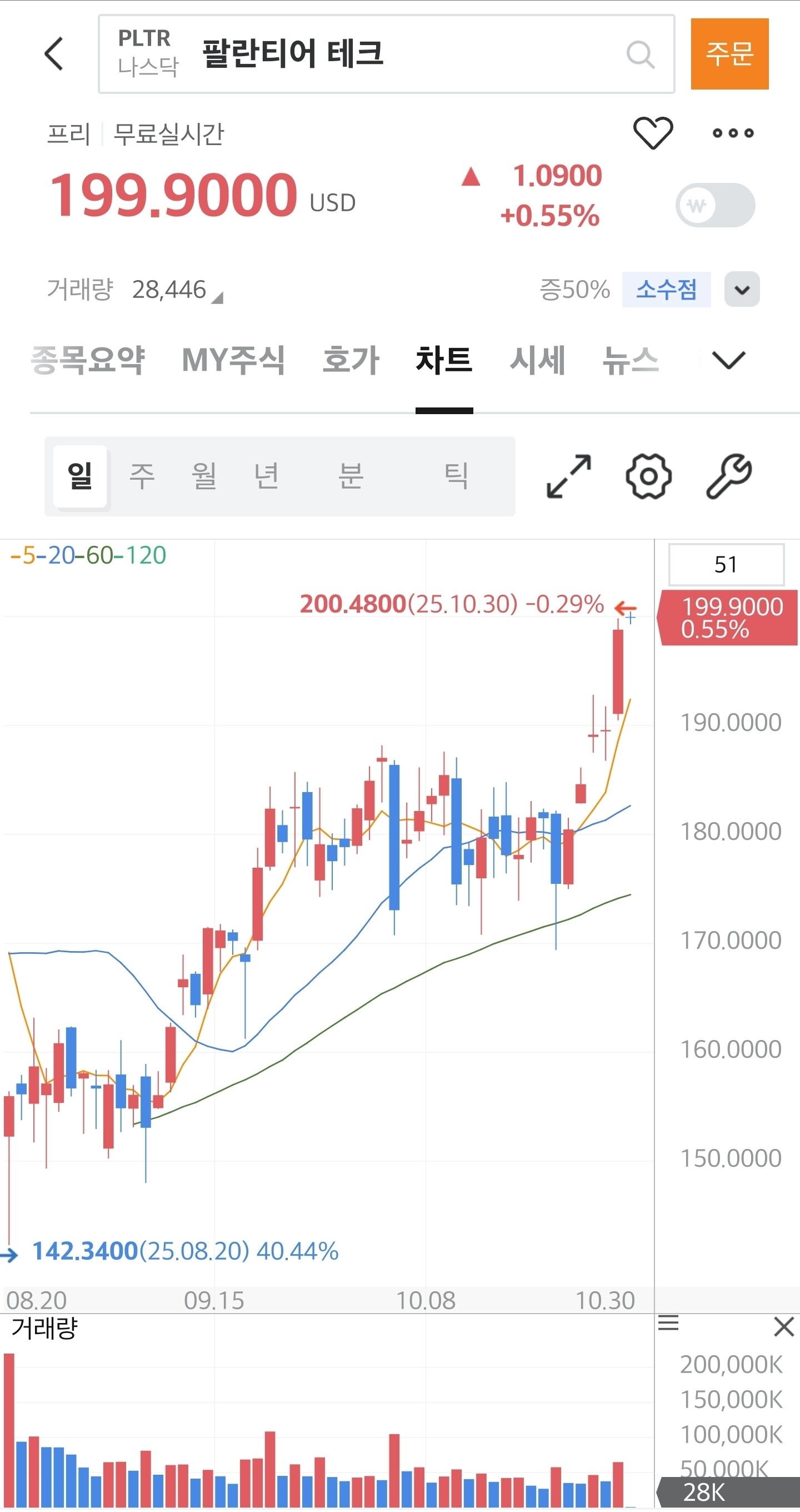Switch to the 호가 tab
This screenshot has height=1512, width=800.
(351, 360)
